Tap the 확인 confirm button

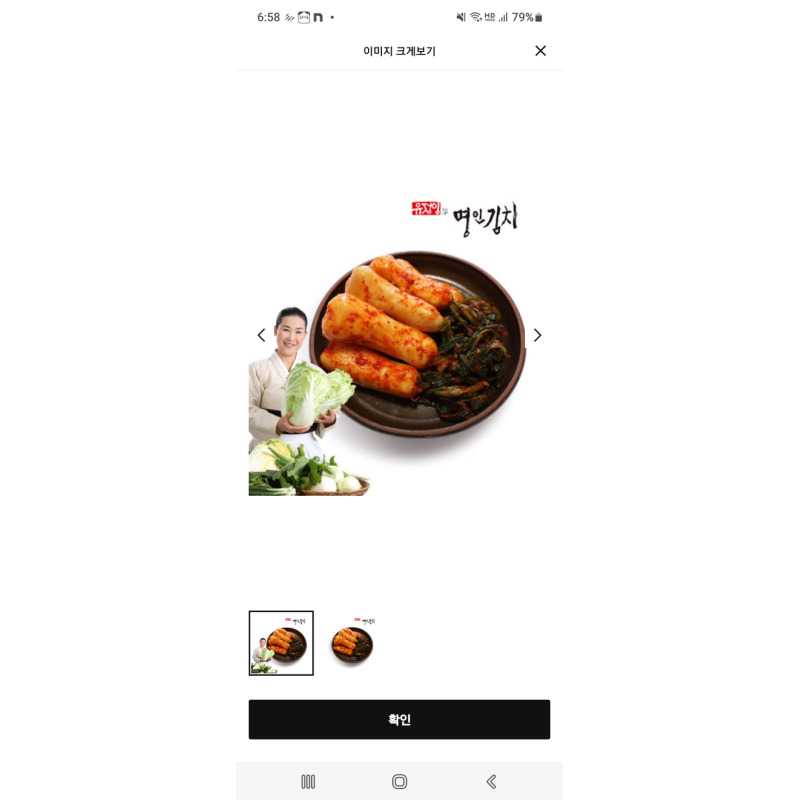[399, 719]
